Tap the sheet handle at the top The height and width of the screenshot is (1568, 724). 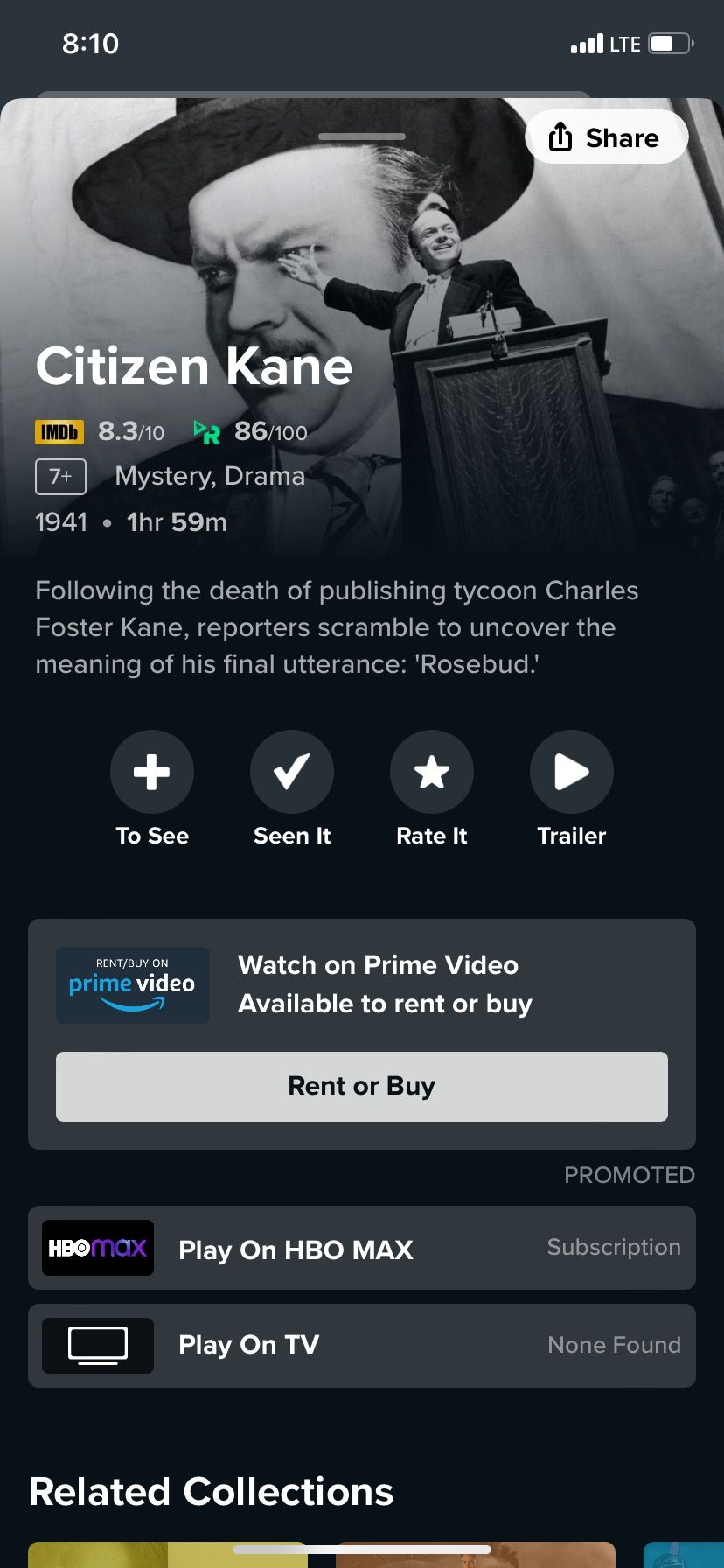point(362,136)
